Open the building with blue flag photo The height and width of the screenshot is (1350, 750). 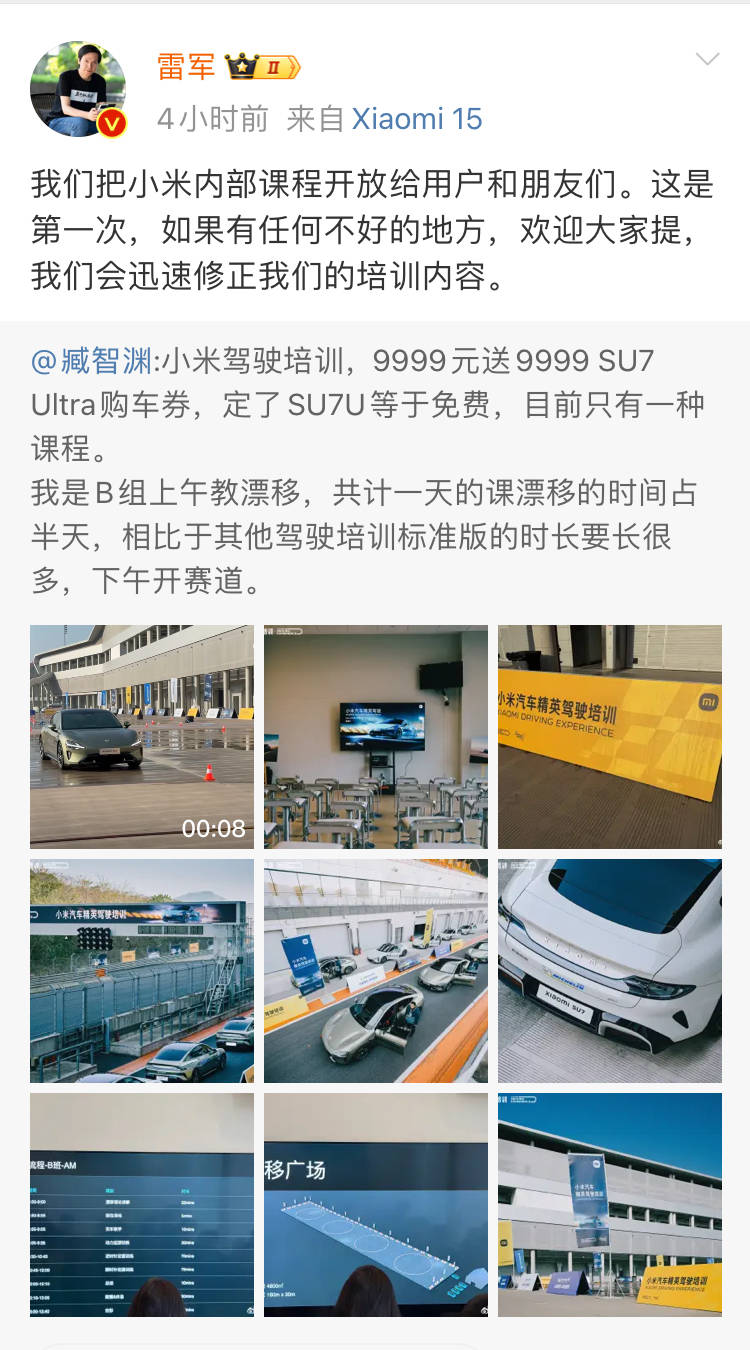click(609, 1204)
